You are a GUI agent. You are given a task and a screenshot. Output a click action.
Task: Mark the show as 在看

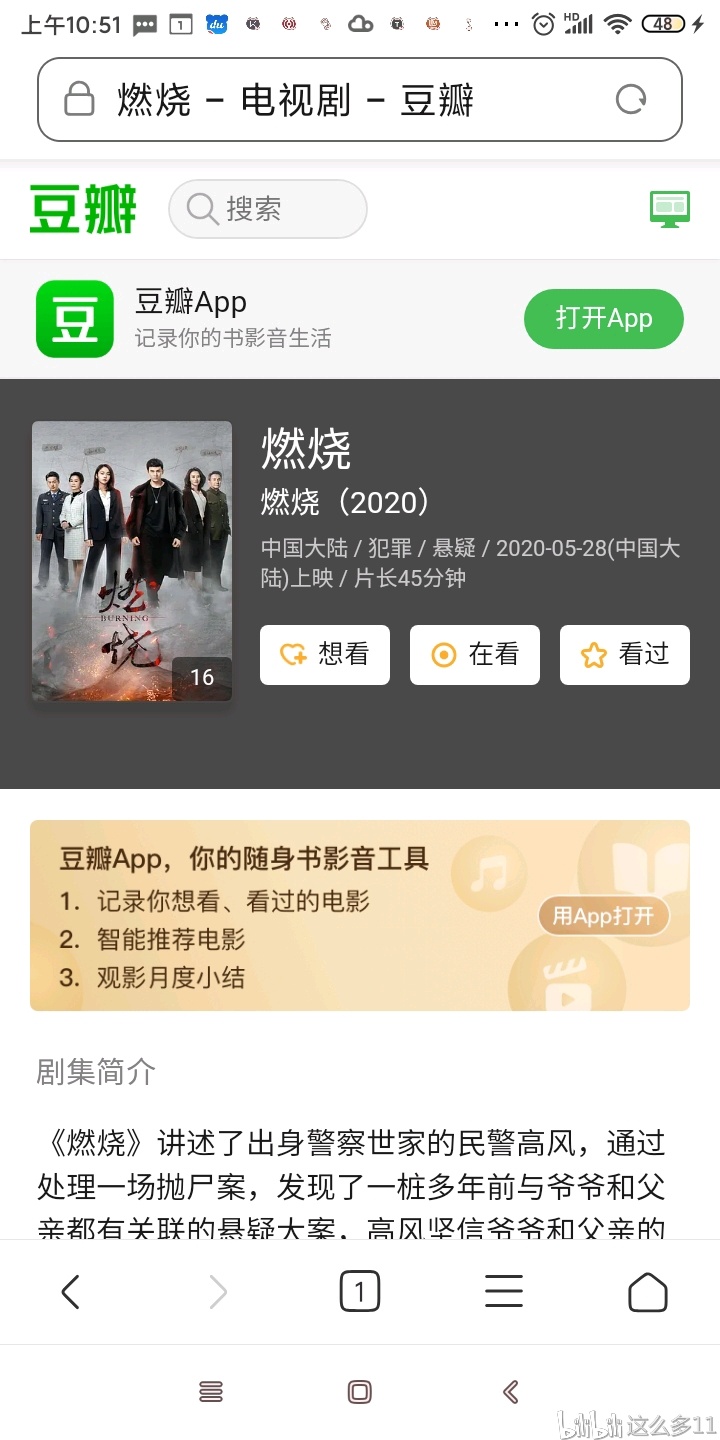(475, 655)
